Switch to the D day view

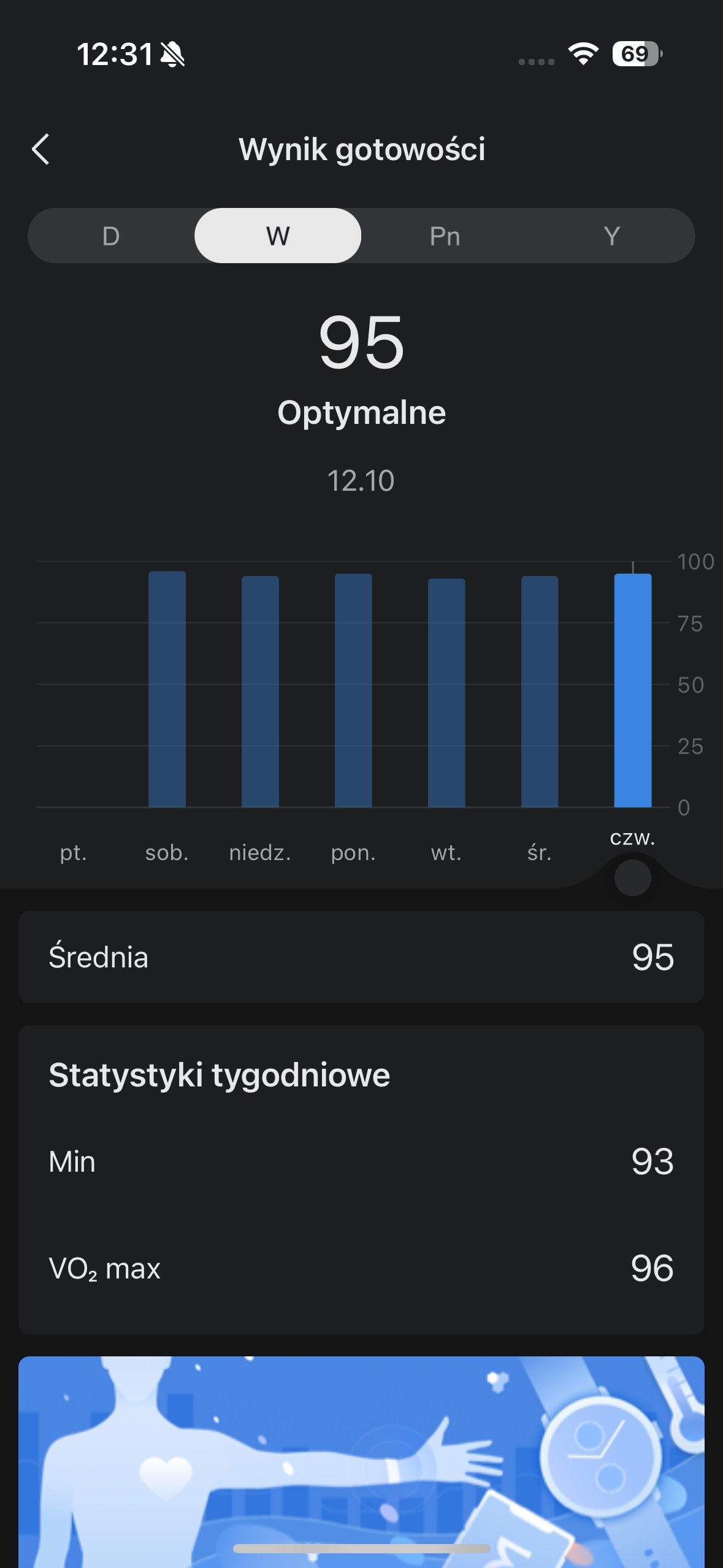coord(111,236)
